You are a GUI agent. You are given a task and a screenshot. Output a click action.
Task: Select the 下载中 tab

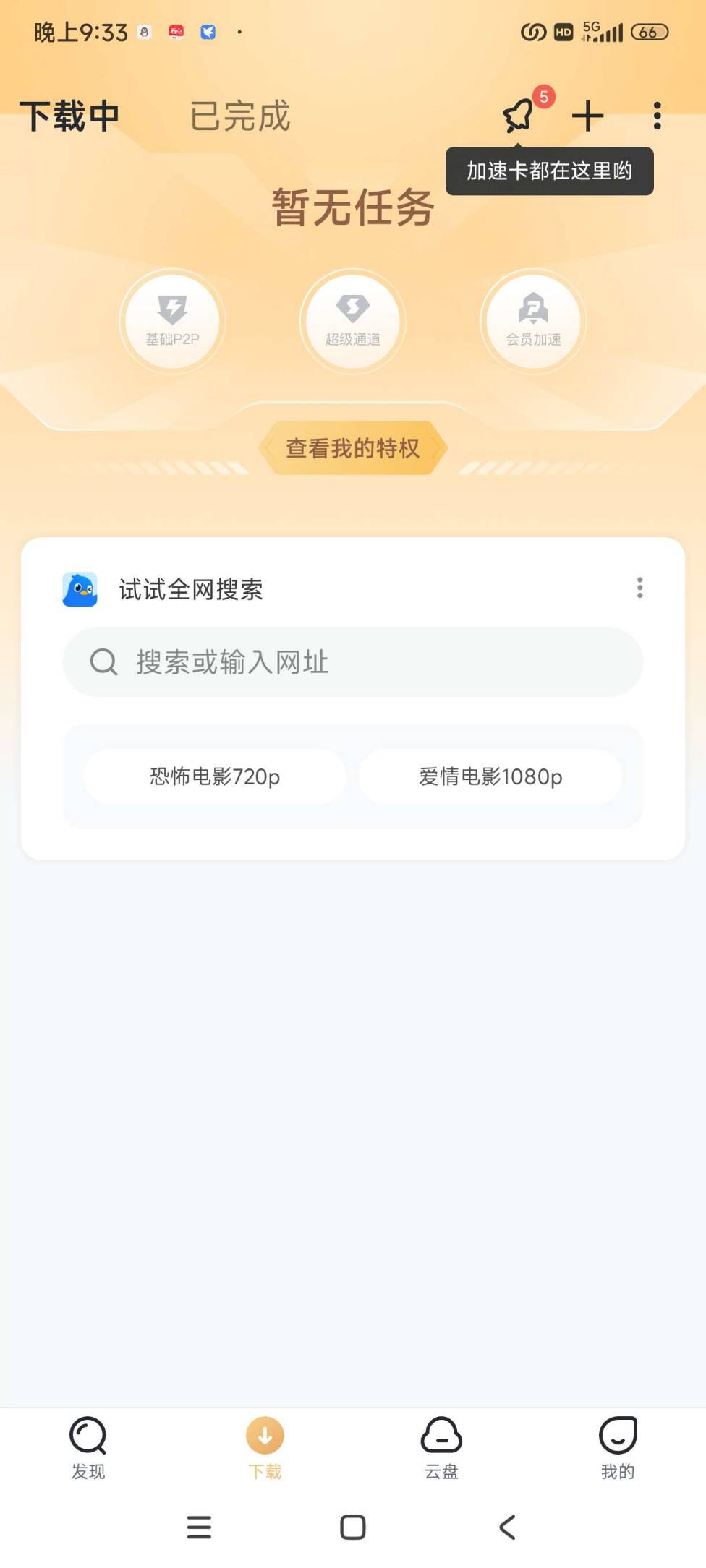point(69,116)
